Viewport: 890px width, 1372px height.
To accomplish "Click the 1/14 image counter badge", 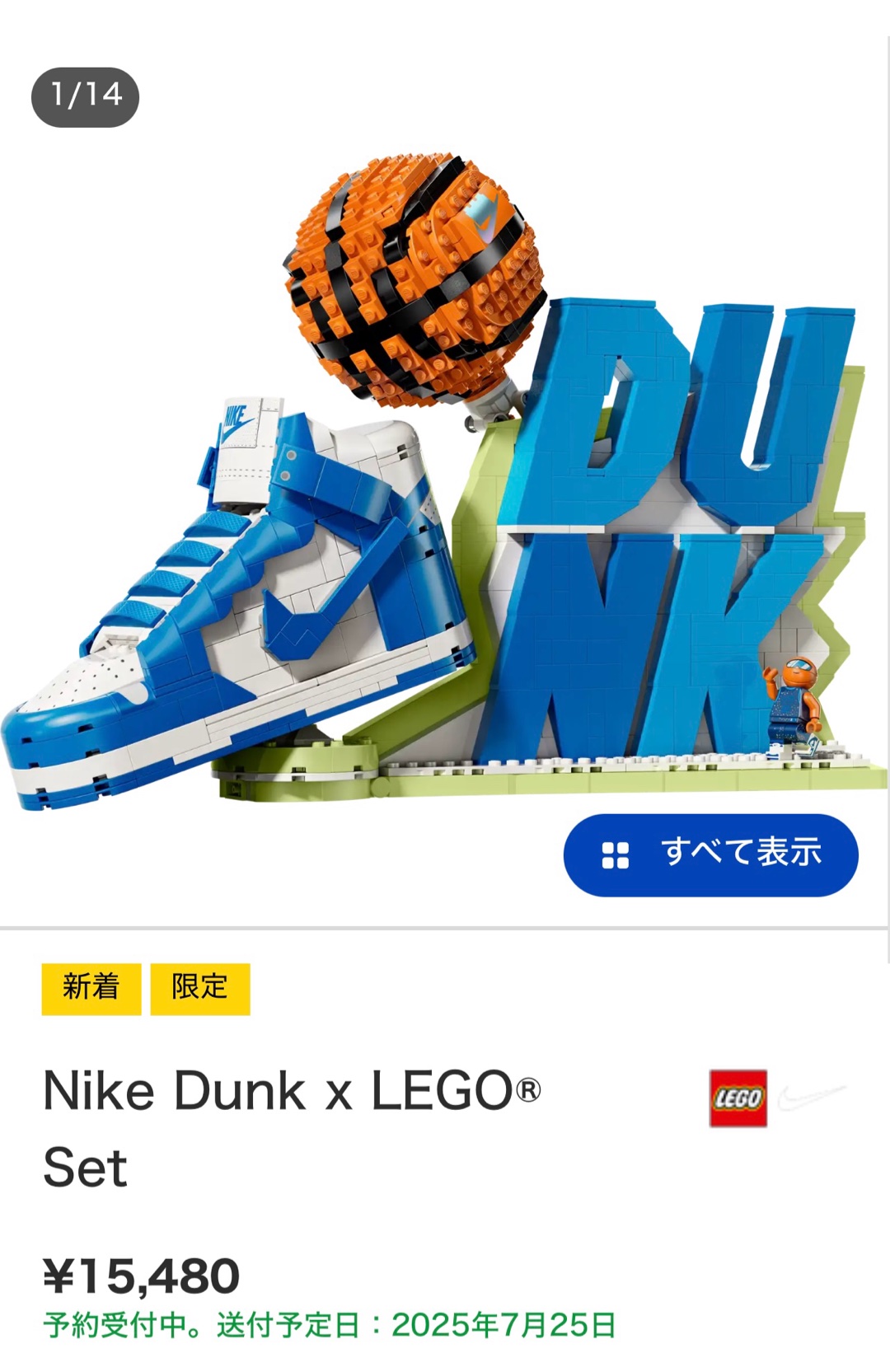I will pyautogui.click(x=85, y=97).
